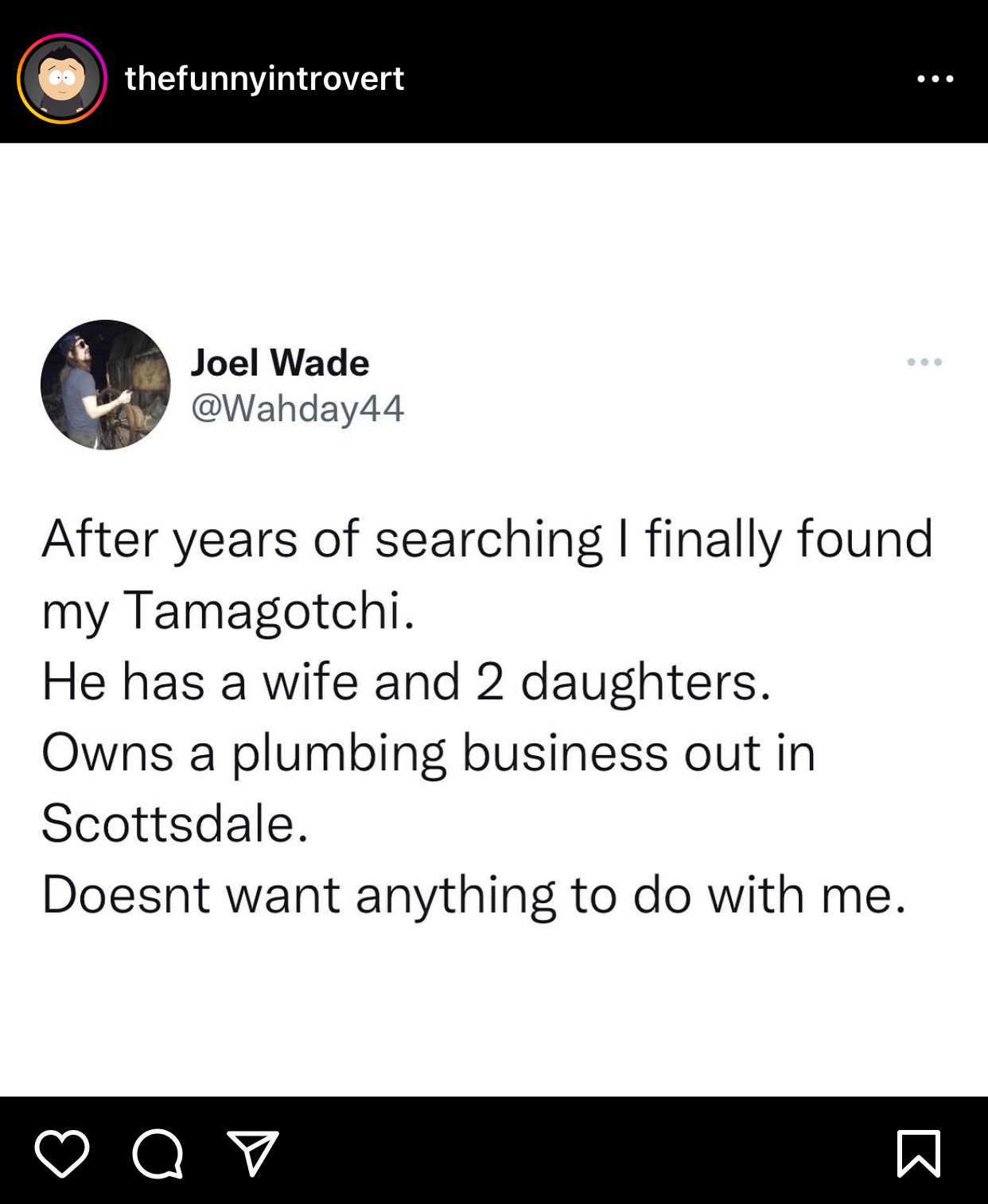
Task: Share this post via the paper plane
Action: [252, 1153]
